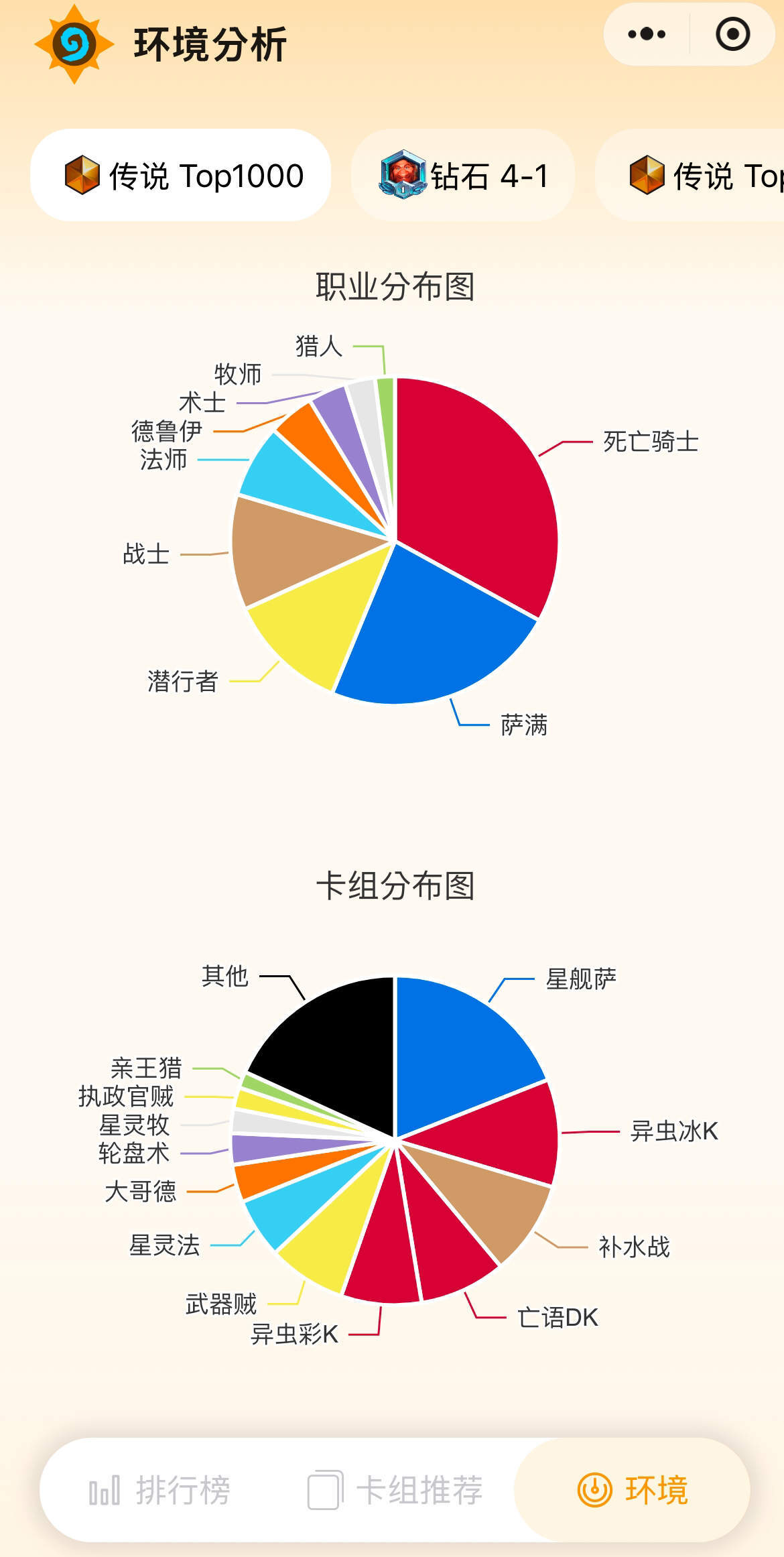Open the mini program more-options menu

tap(647, 35)
